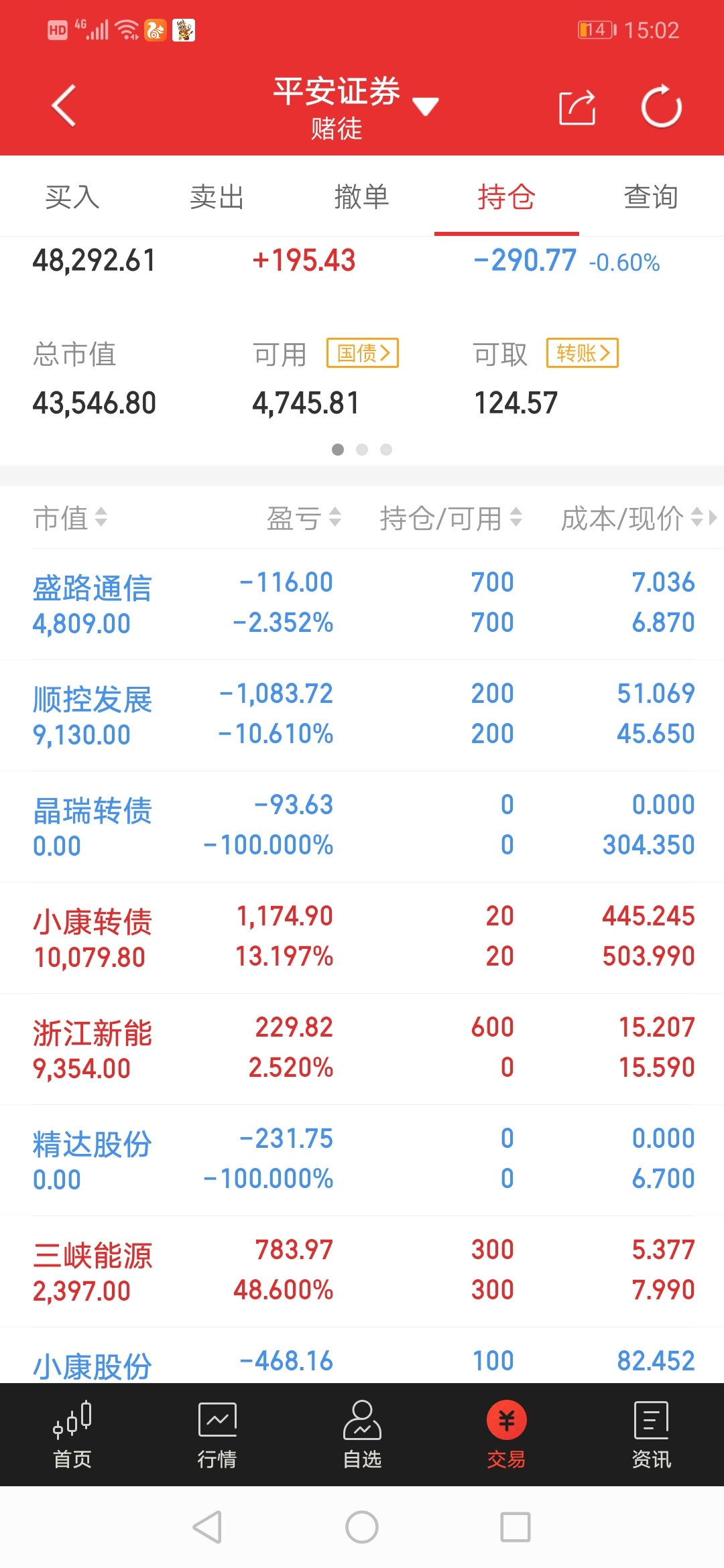Open the 行情 bottom tab
Screen dimensions: 724x1568
click(x=217, y=1435)
